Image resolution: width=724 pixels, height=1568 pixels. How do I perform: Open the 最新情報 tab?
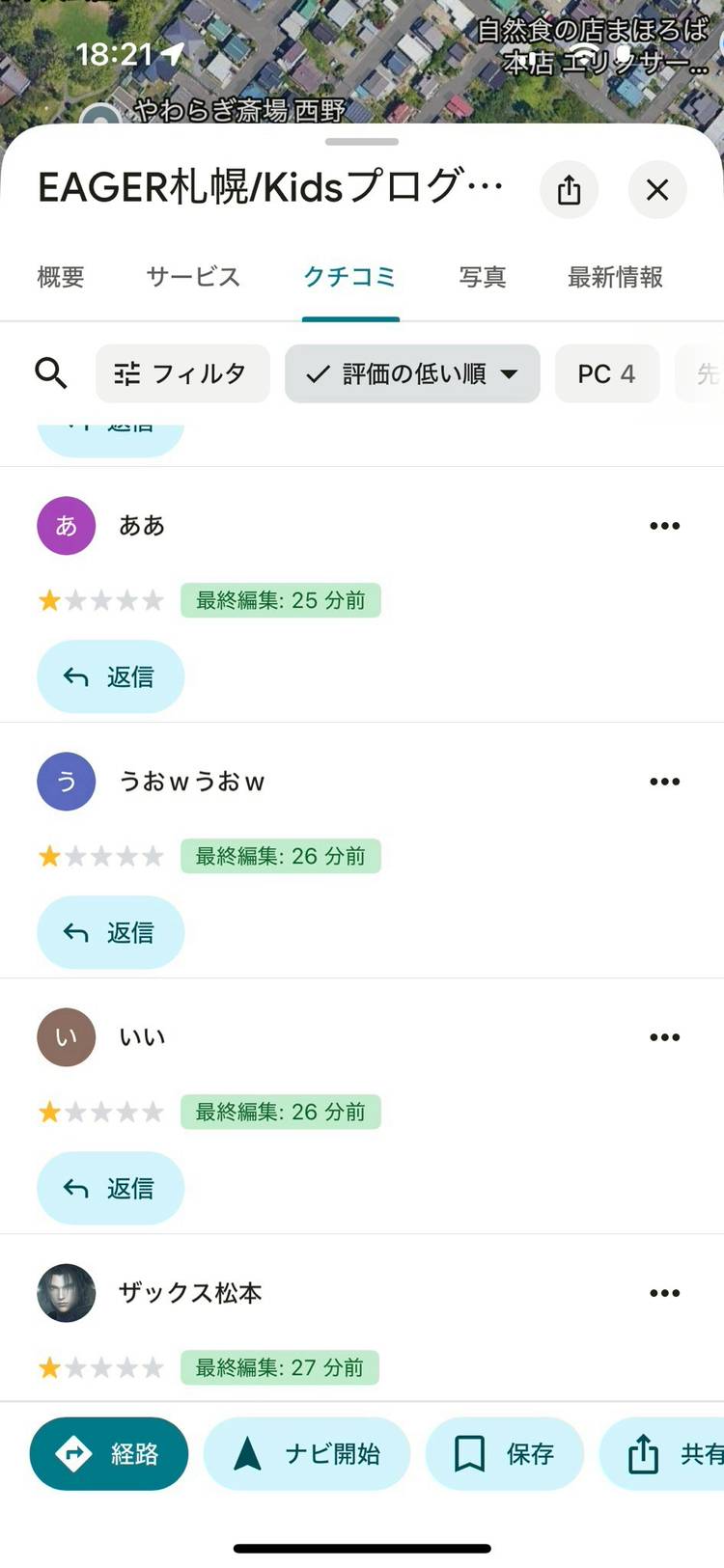(x=615, y=277)
